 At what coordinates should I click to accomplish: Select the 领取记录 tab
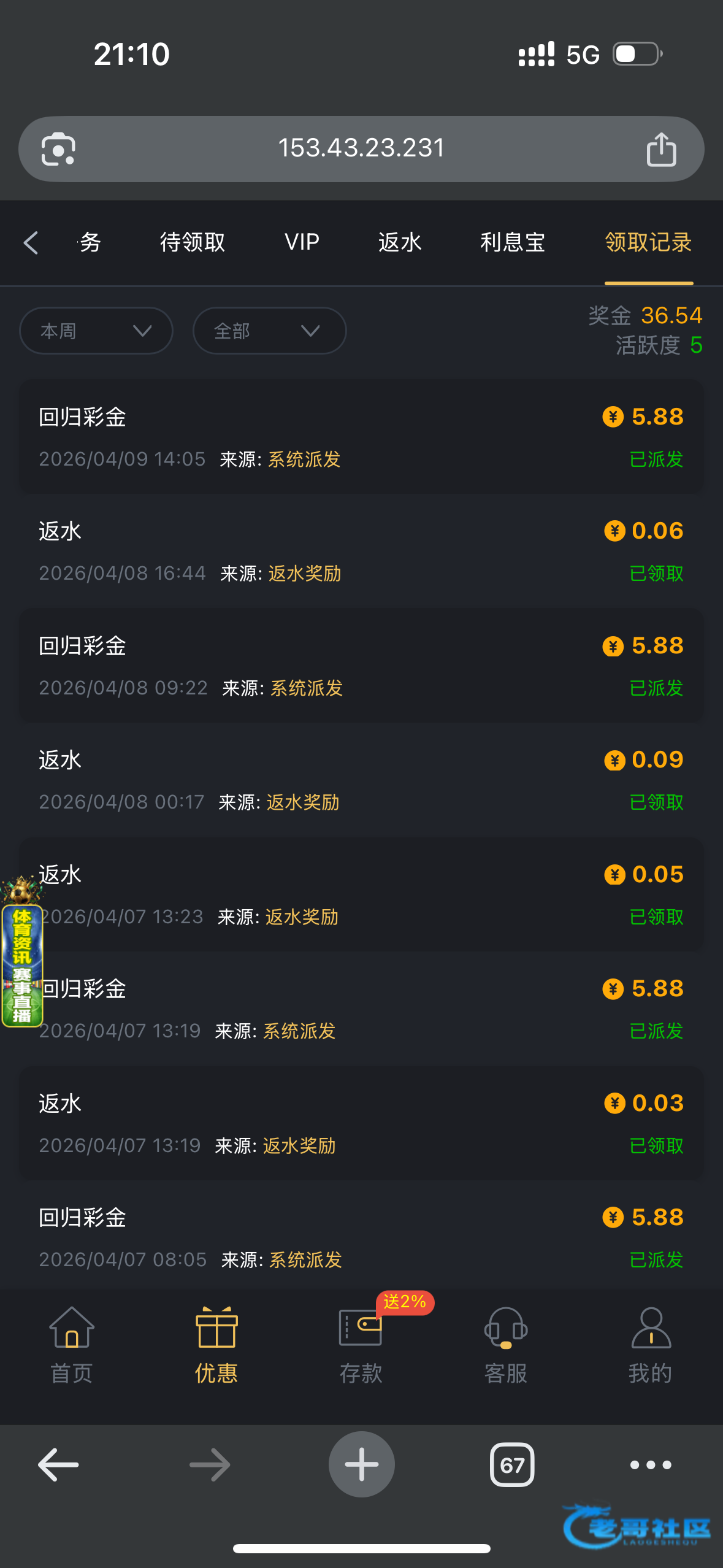[648, 242]
